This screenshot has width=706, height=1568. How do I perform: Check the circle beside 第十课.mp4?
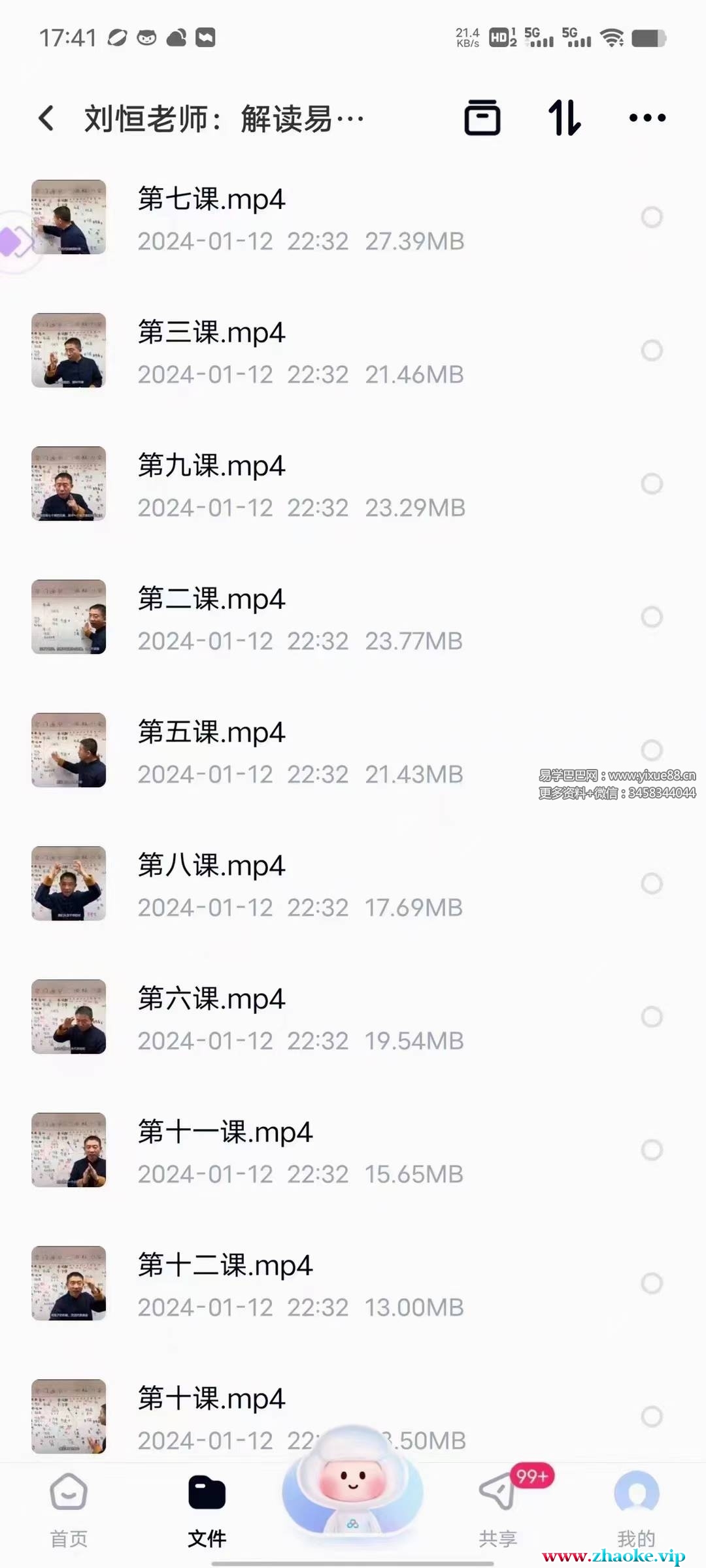pyautogui.click(x=651, y=1416)
